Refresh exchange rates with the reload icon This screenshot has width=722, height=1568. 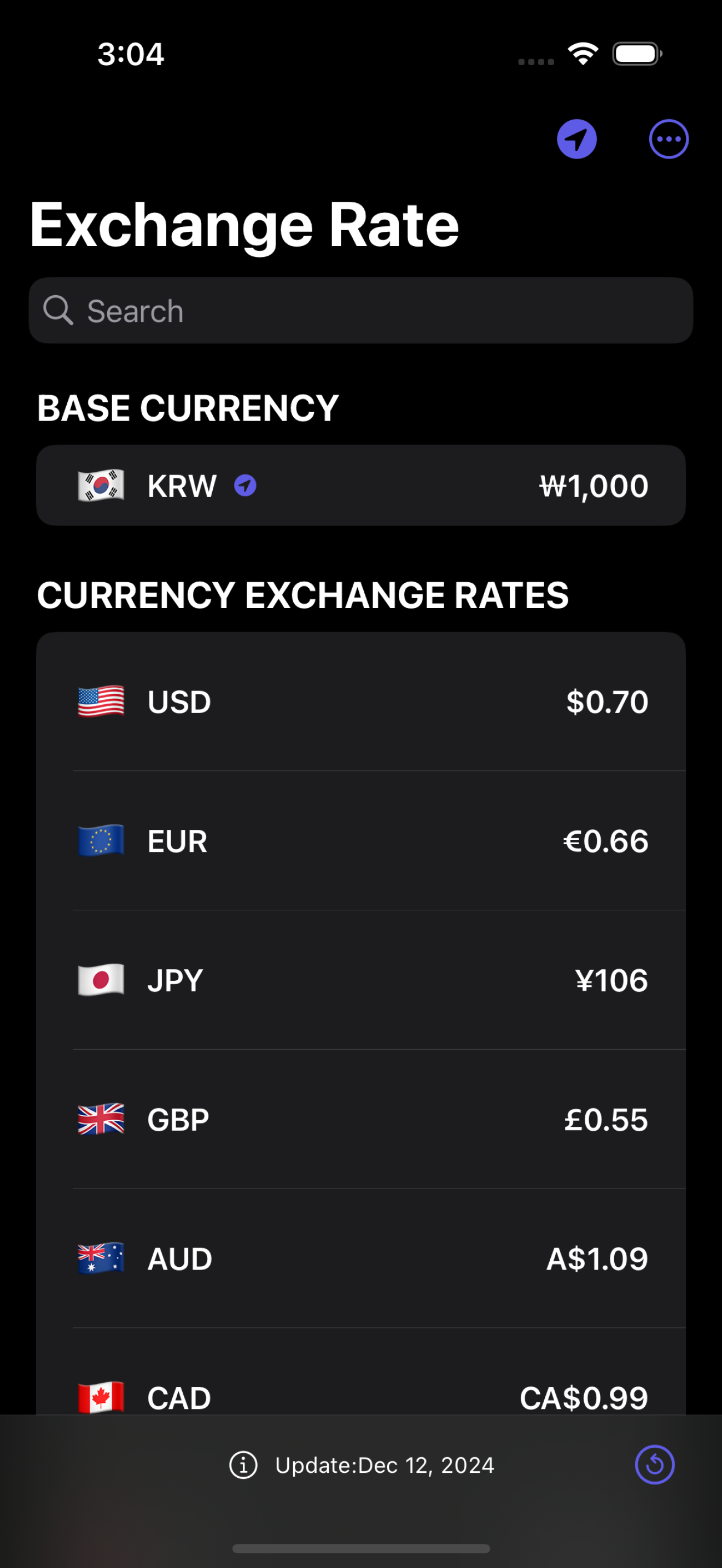tap(654, 1465)
